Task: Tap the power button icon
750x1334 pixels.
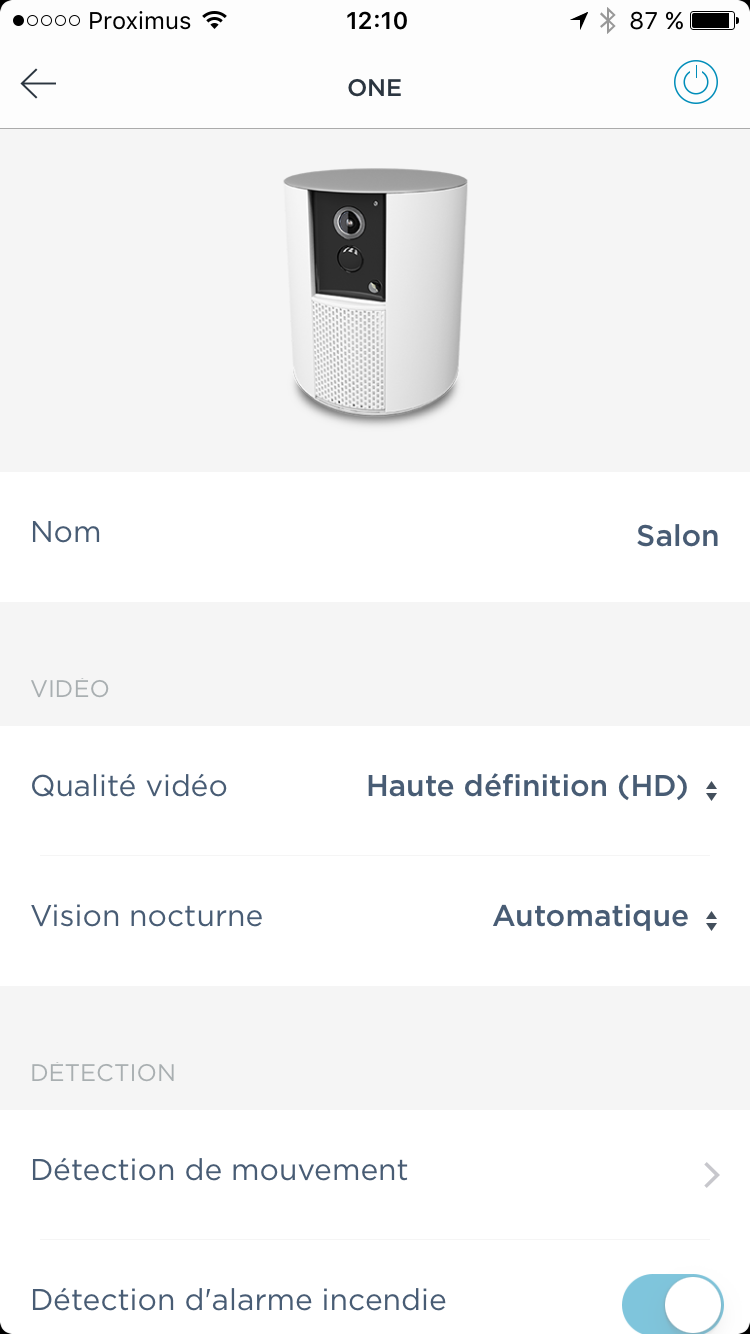Action: pos(696,82)
